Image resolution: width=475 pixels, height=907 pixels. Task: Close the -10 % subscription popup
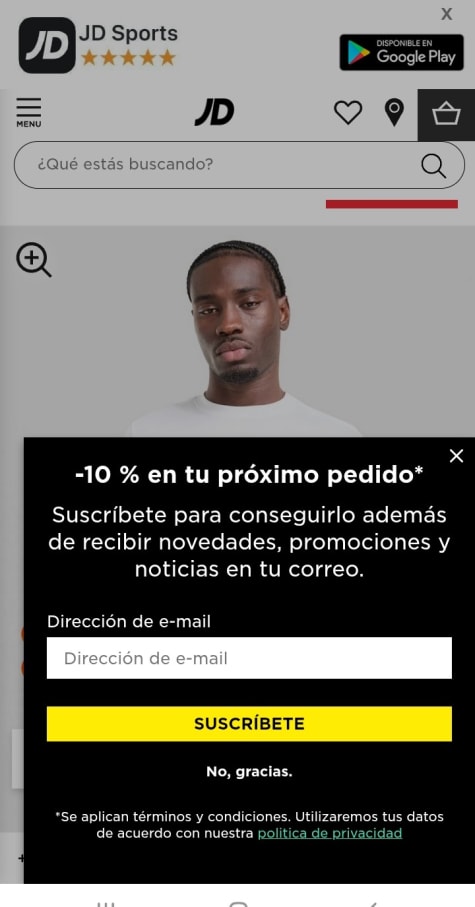pos(456,456)
